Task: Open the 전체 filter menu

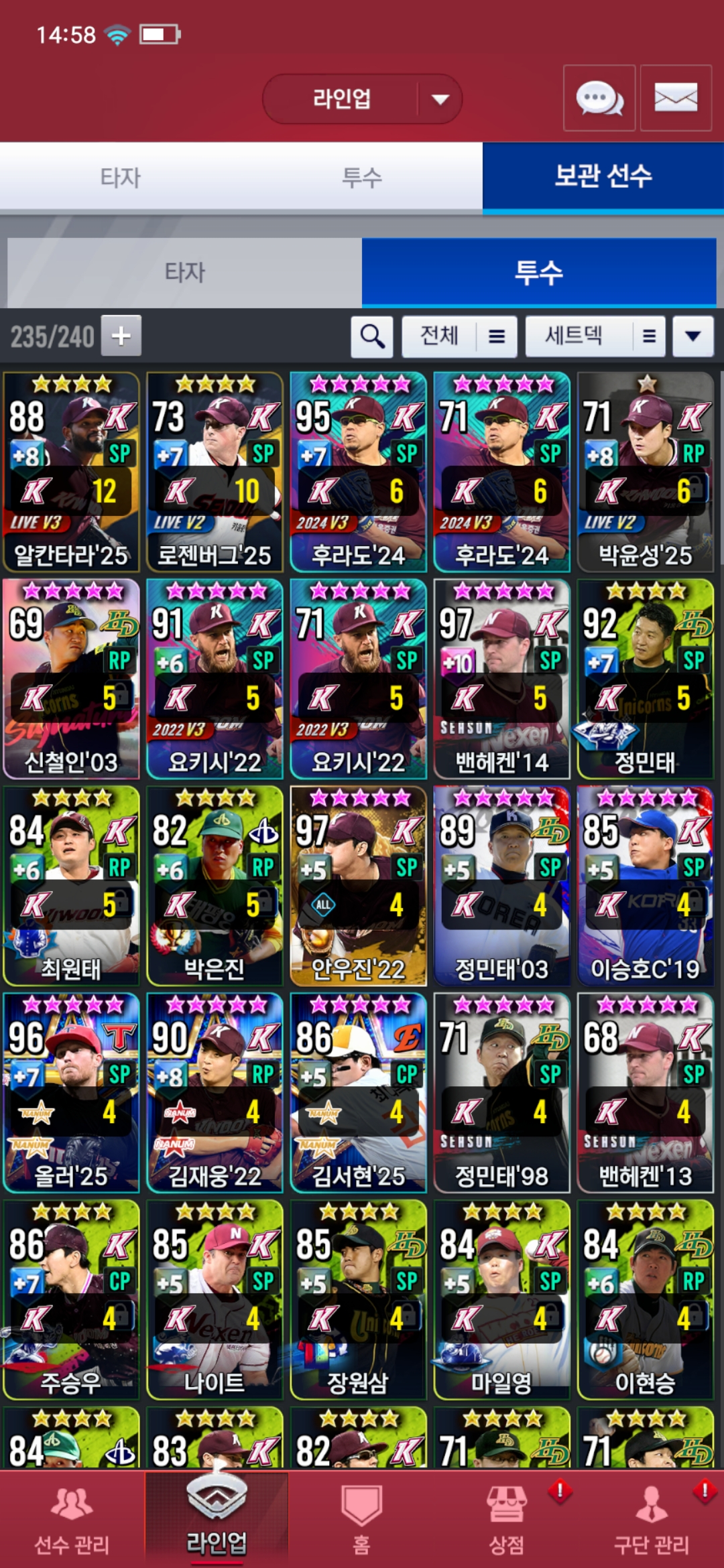Action: pyautogui.click(x=459, y=336)
